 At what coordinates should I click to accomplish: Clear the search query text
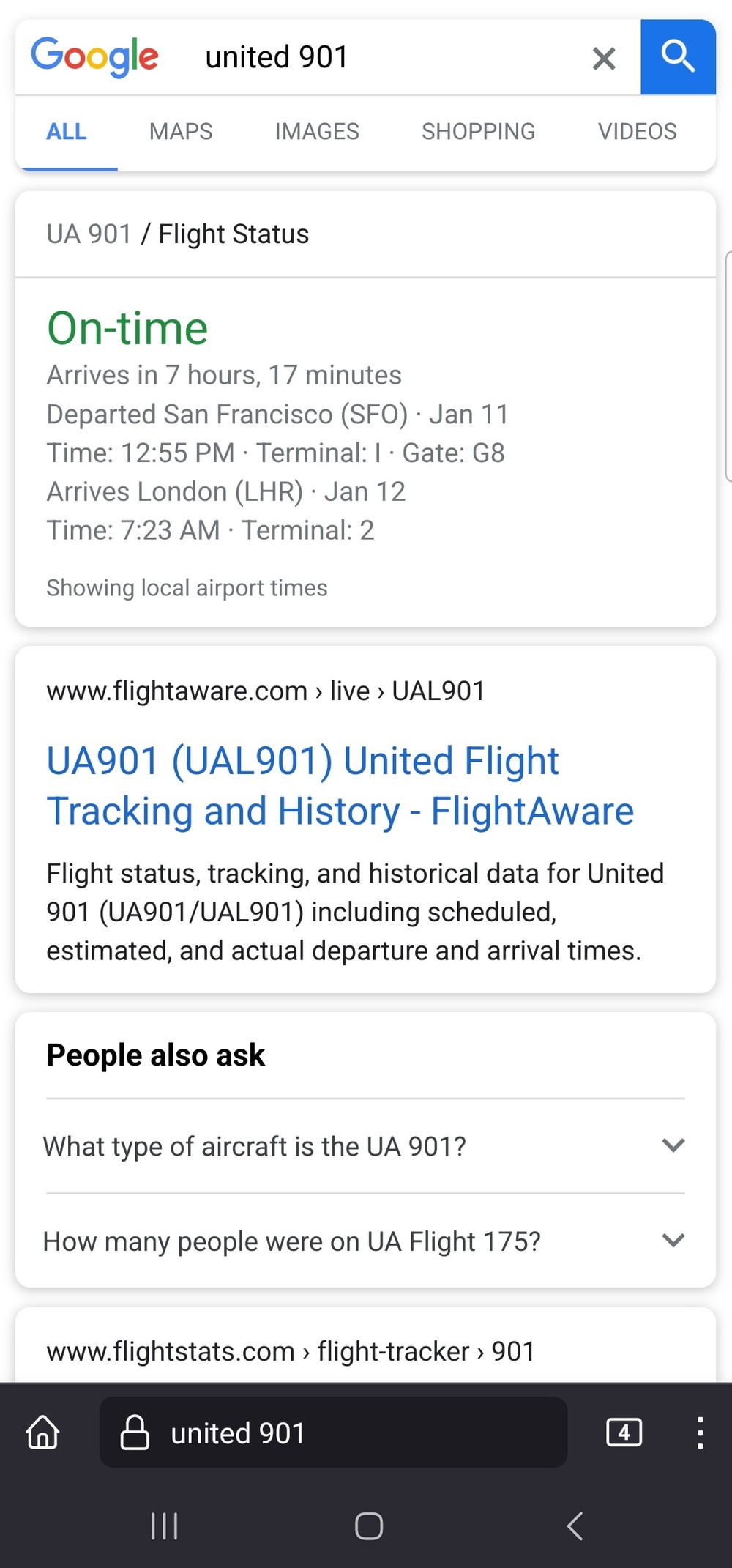point(603,59)
